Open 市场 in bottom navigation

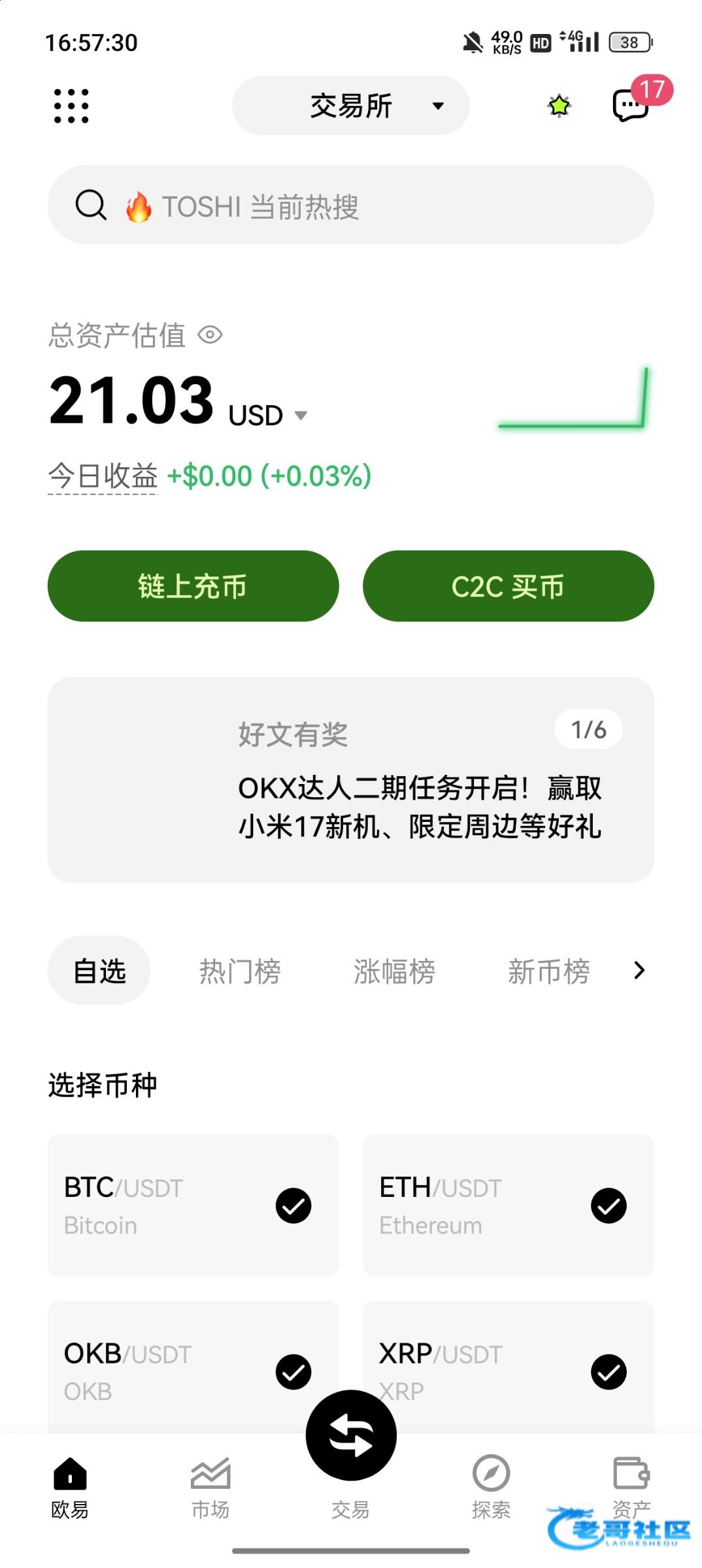click(210, 1488)
